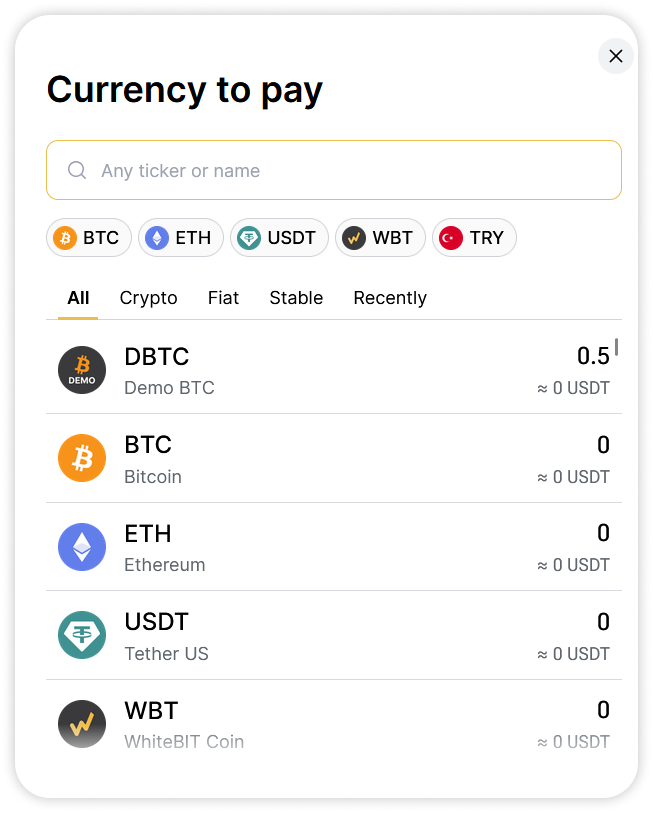Select the Bitcoin row
The height and width of the screenshot is (813, 653).
(333, 459)
